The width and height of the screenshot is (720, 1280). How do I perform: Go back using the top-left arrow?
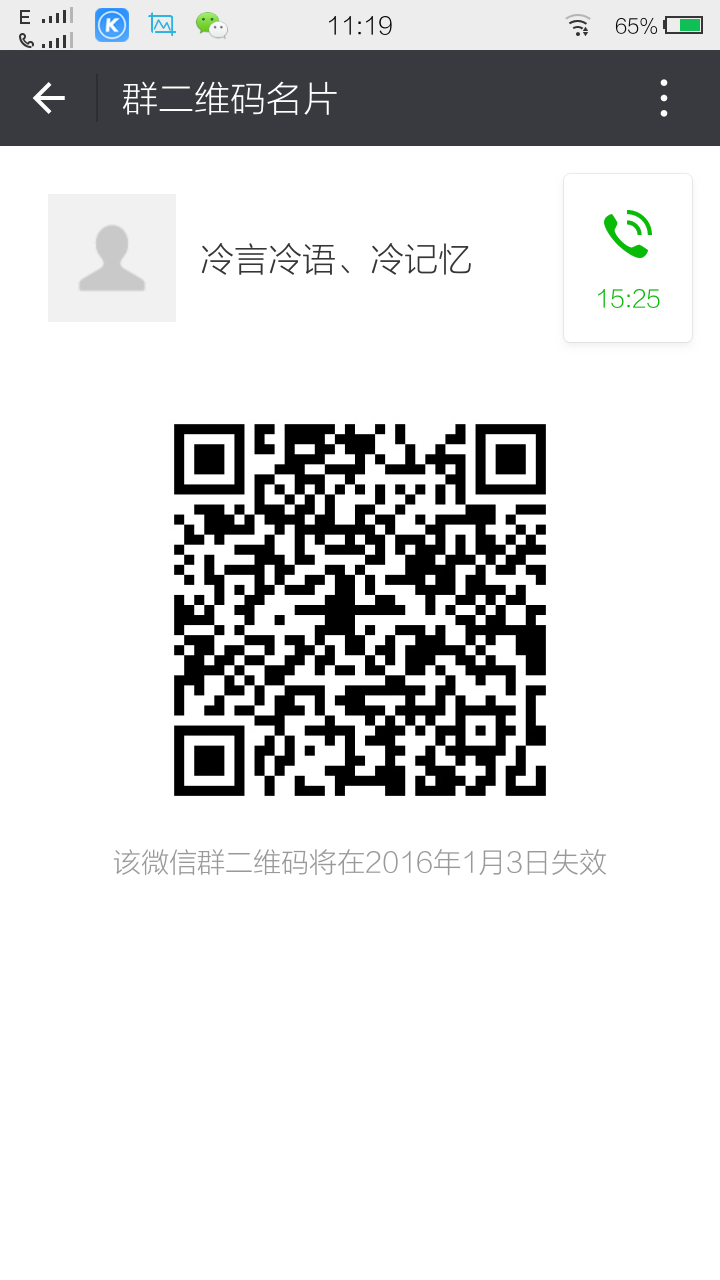48,98
